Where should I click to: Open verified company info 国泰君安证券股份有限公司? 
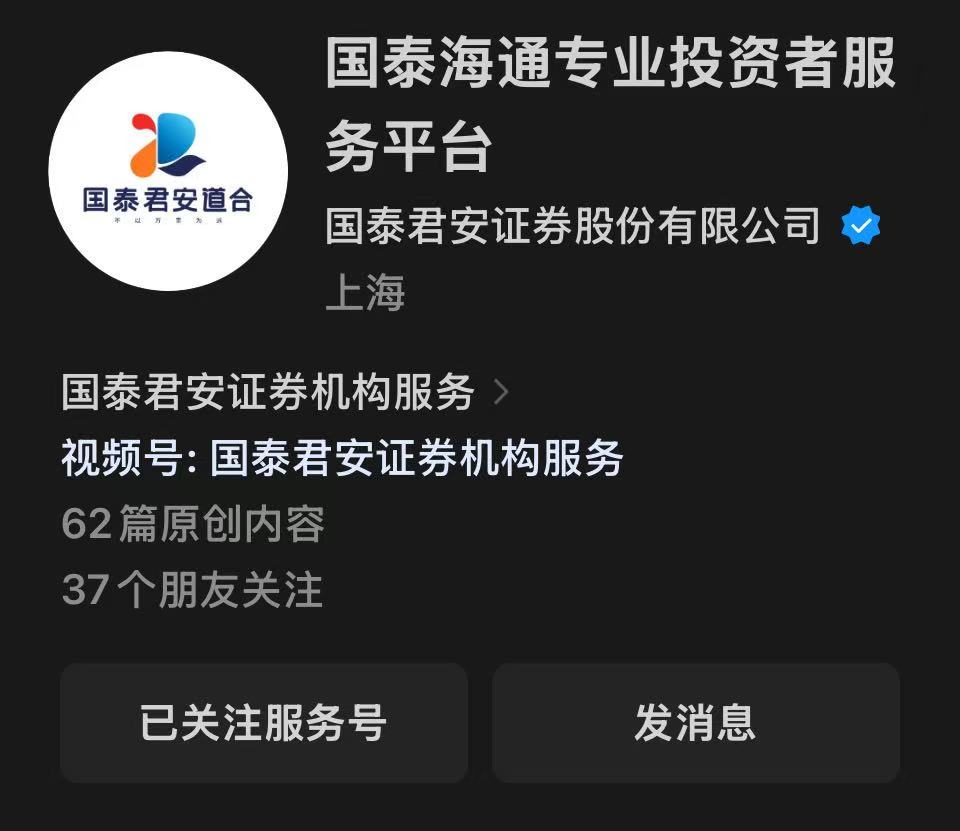point(572,227)
